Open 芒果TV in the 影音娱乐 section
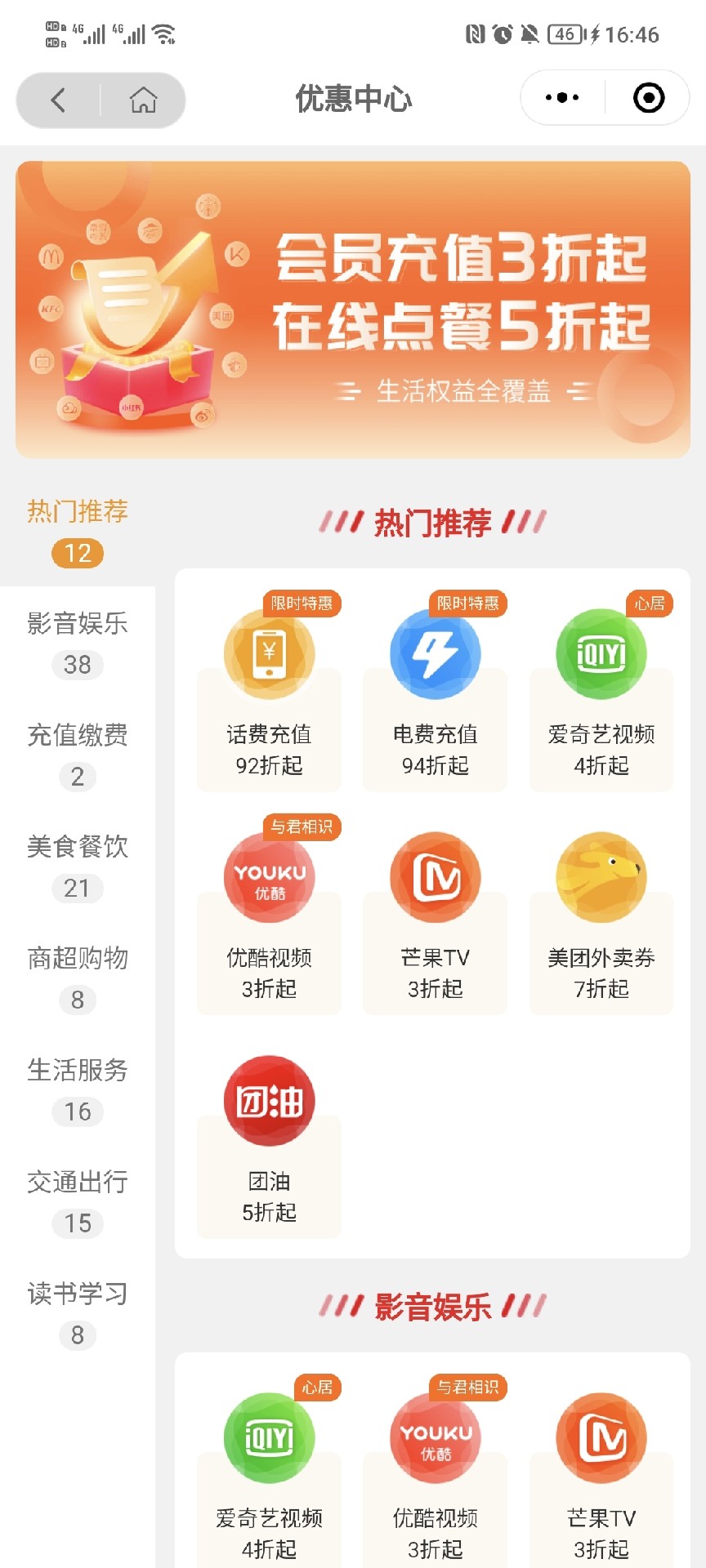Image resolution: width=706 pixels, height=1568 pixels. pos(601,1470)
